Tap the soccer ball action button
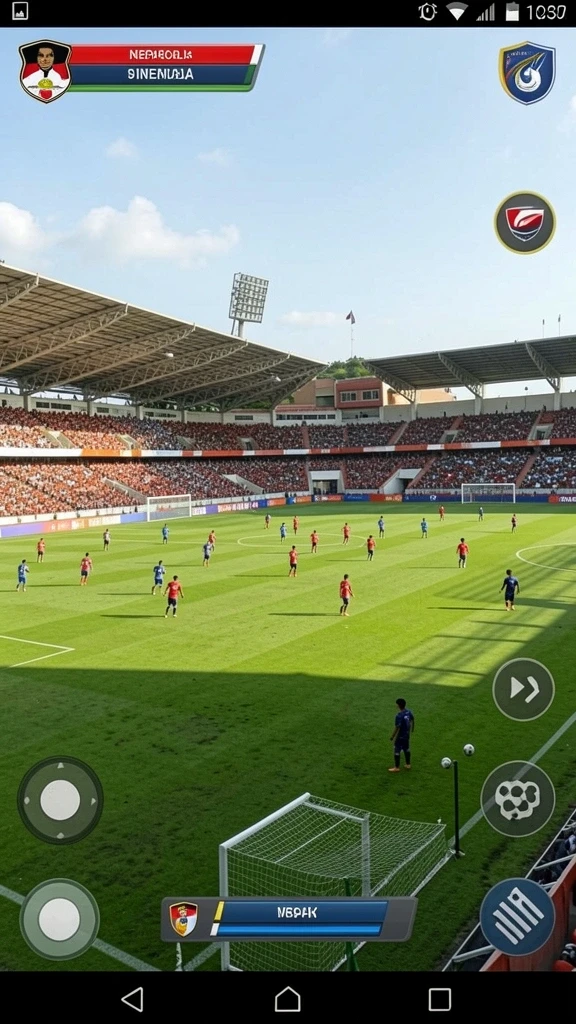 pyautogui.click(x=518, y=799)
